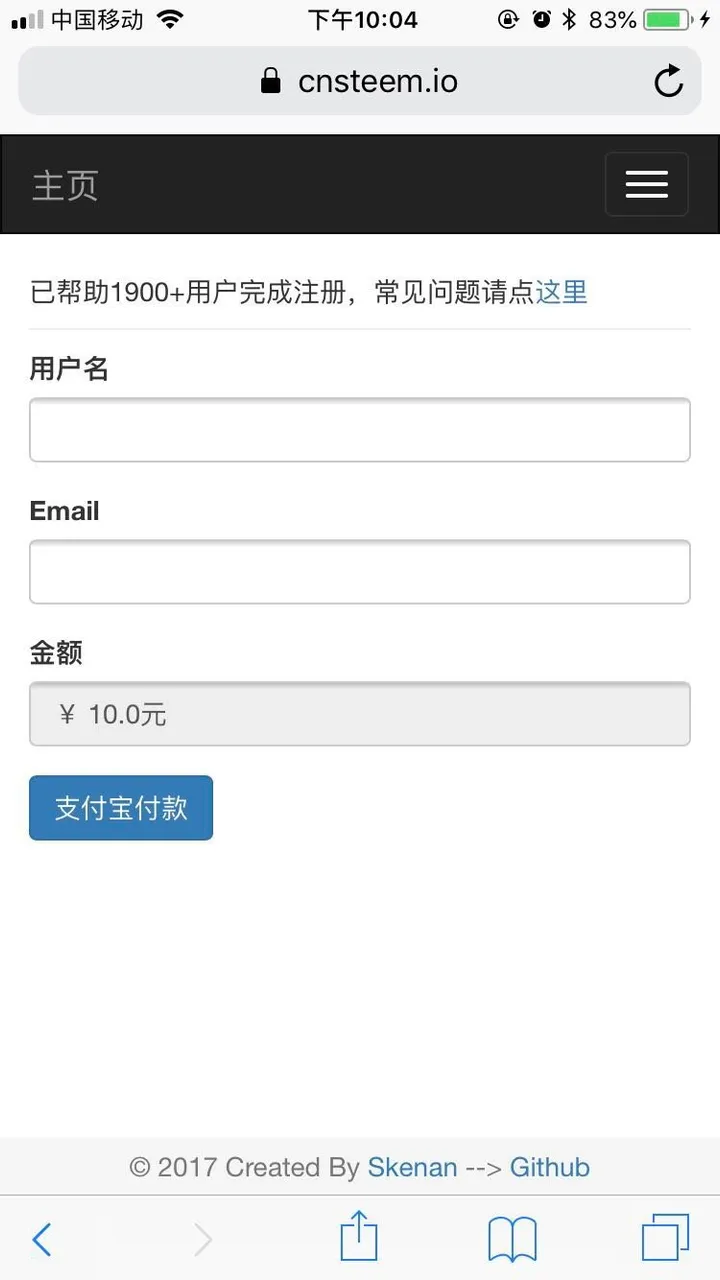Open the 这里 FAQ link
Viewport: 720px width, 1280px height.
561,292
